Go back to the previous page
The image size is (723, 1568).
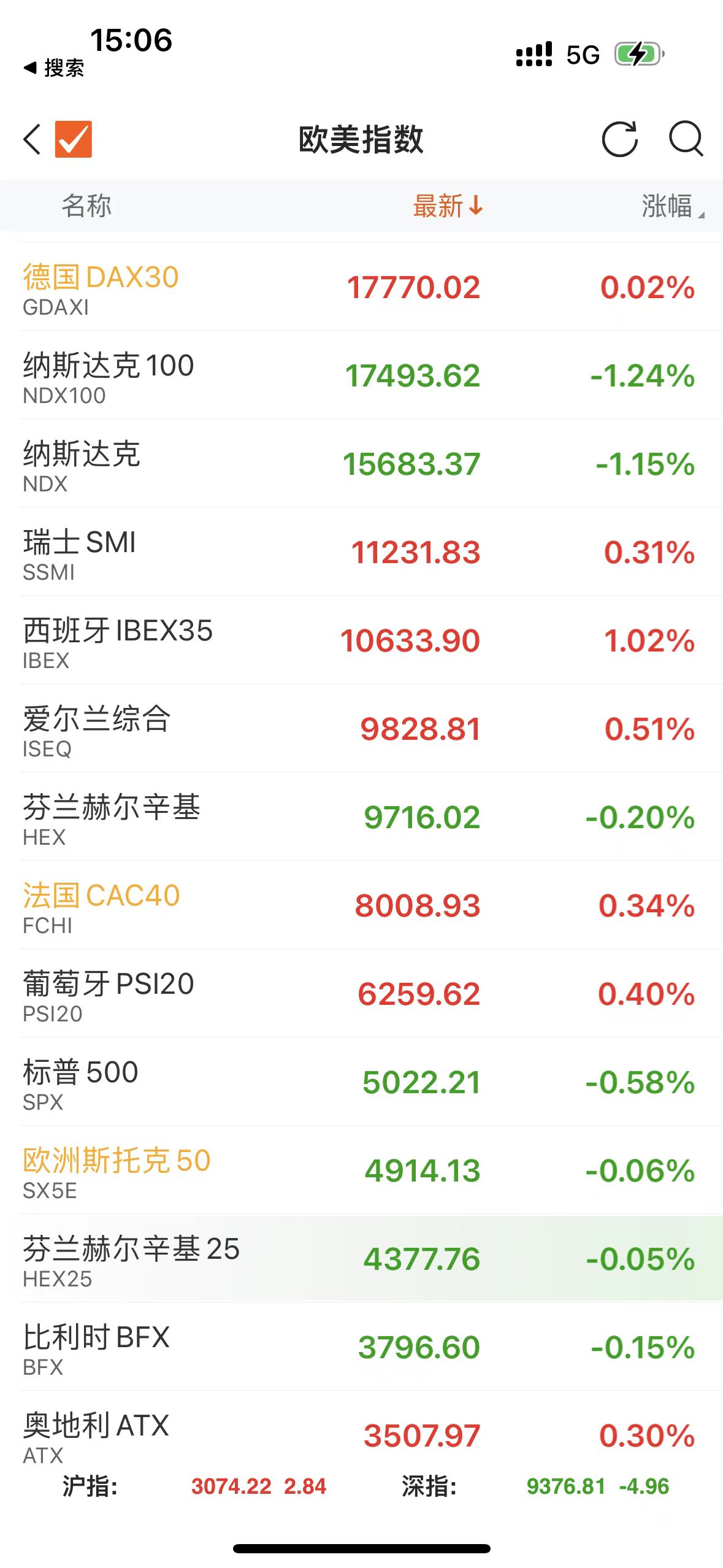coord(32,139)
